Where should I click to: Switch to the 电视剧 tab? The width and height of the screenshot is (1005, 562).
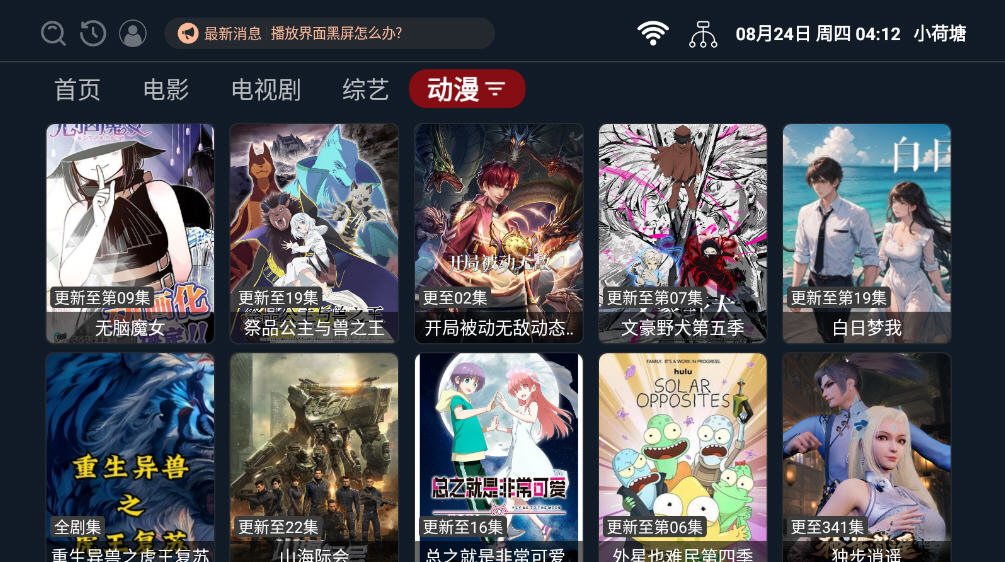(x=266, y=90)
